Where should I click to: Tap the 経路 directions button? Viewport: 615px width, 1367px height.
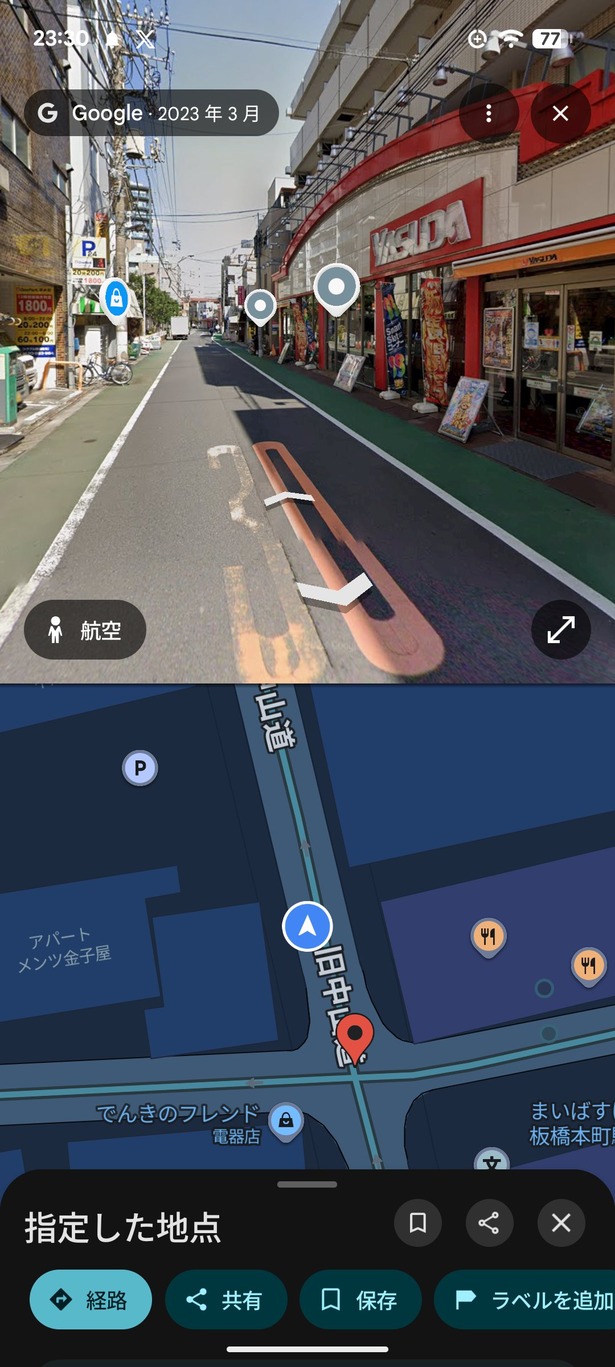click(x=91, y=1300)
